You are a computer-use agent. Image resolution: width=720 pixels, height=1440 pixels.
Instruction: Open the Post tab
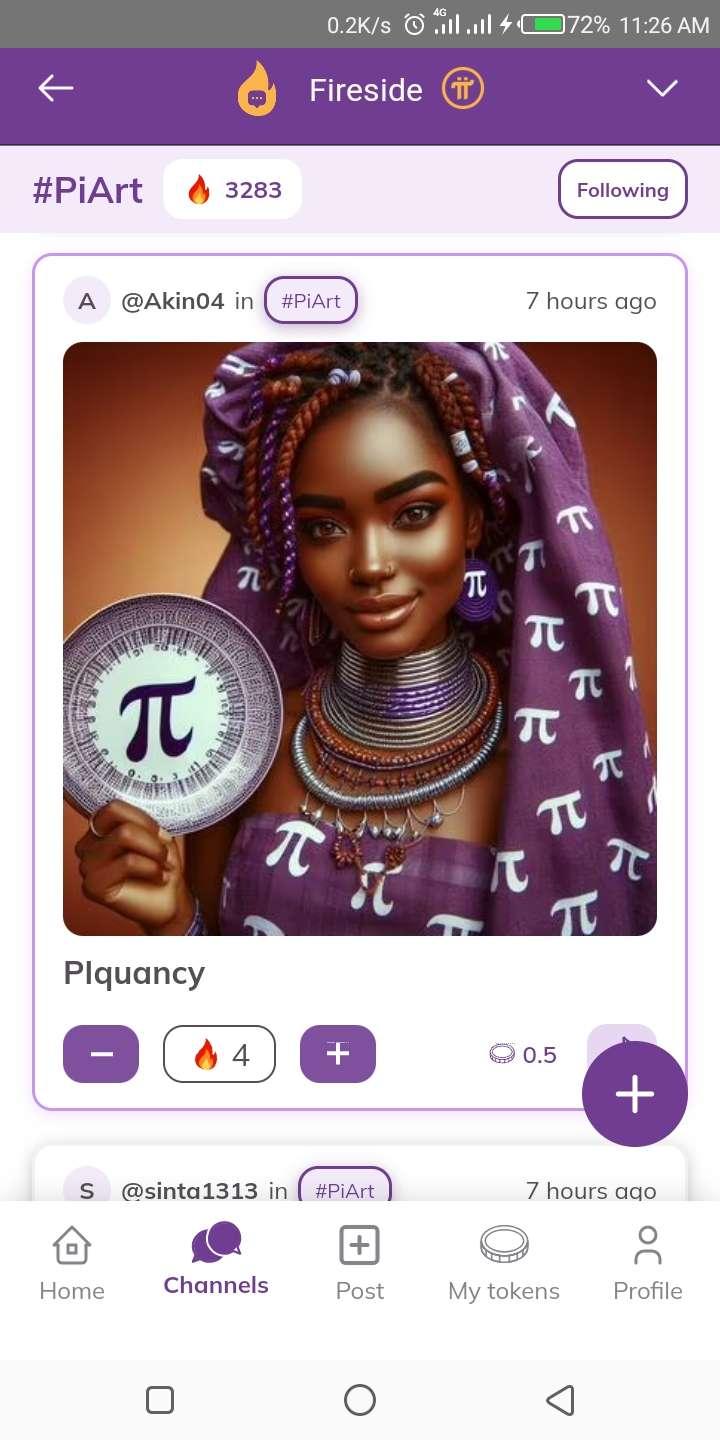[360, 1262]
